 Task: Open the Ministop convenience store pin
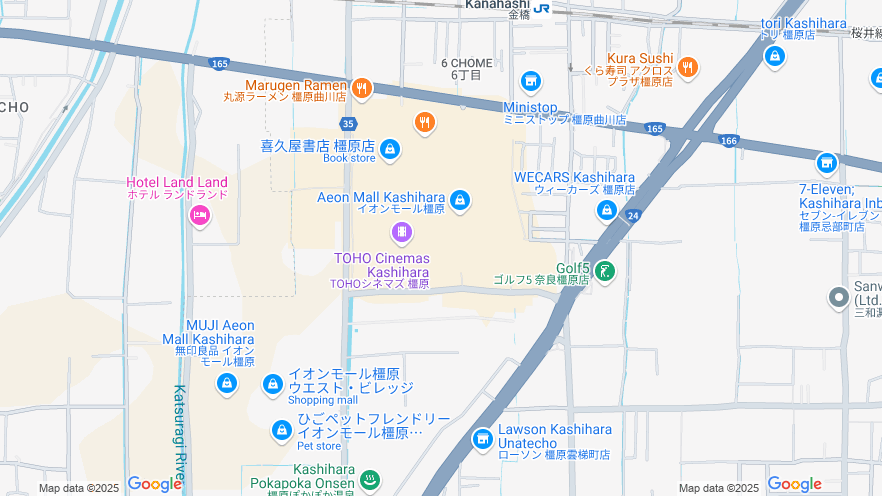tap(531, 81)
